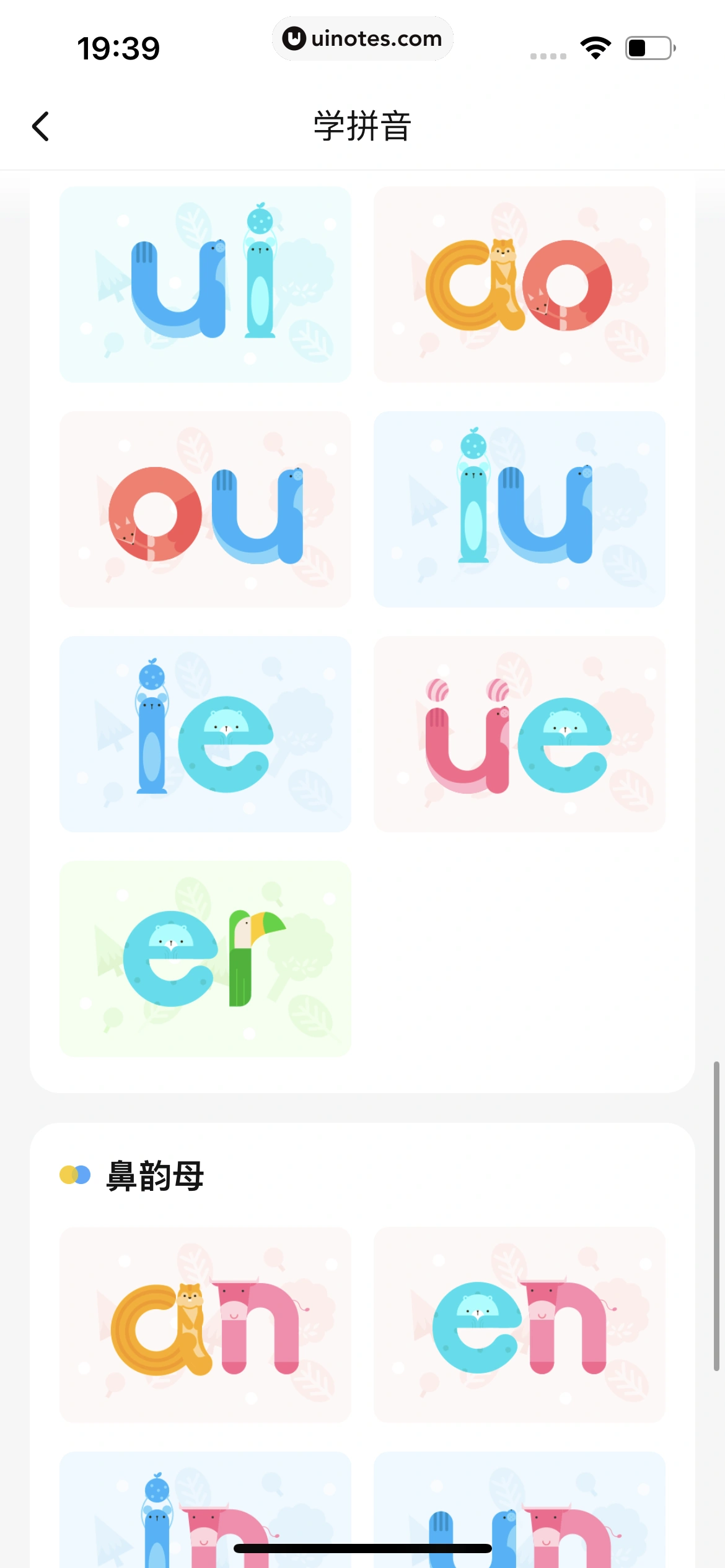
Task: Open the 'er' pinyin card
Action: pyautogui.click(x=205, y=959)
